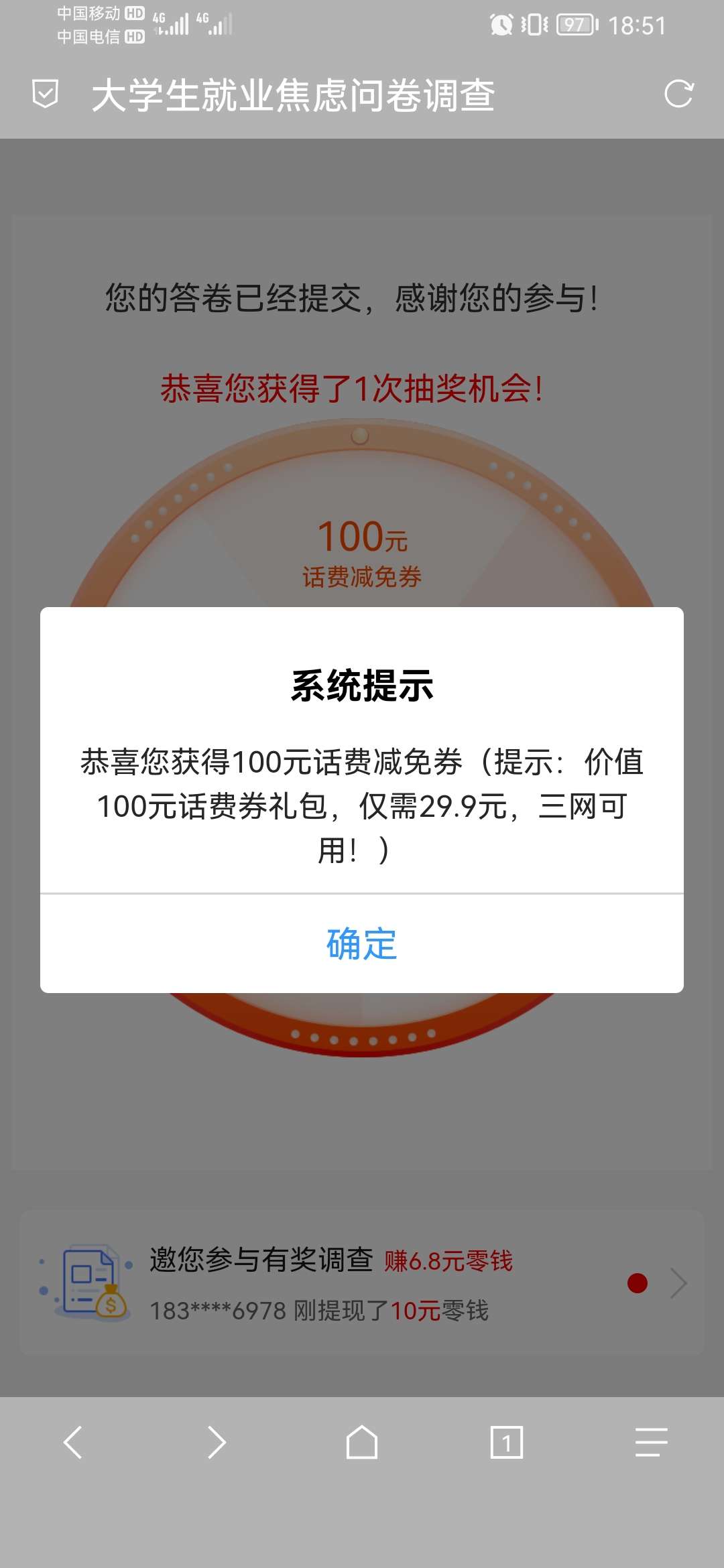Open the 邀您参与有奖调查 banner

tap(362, 1283)
